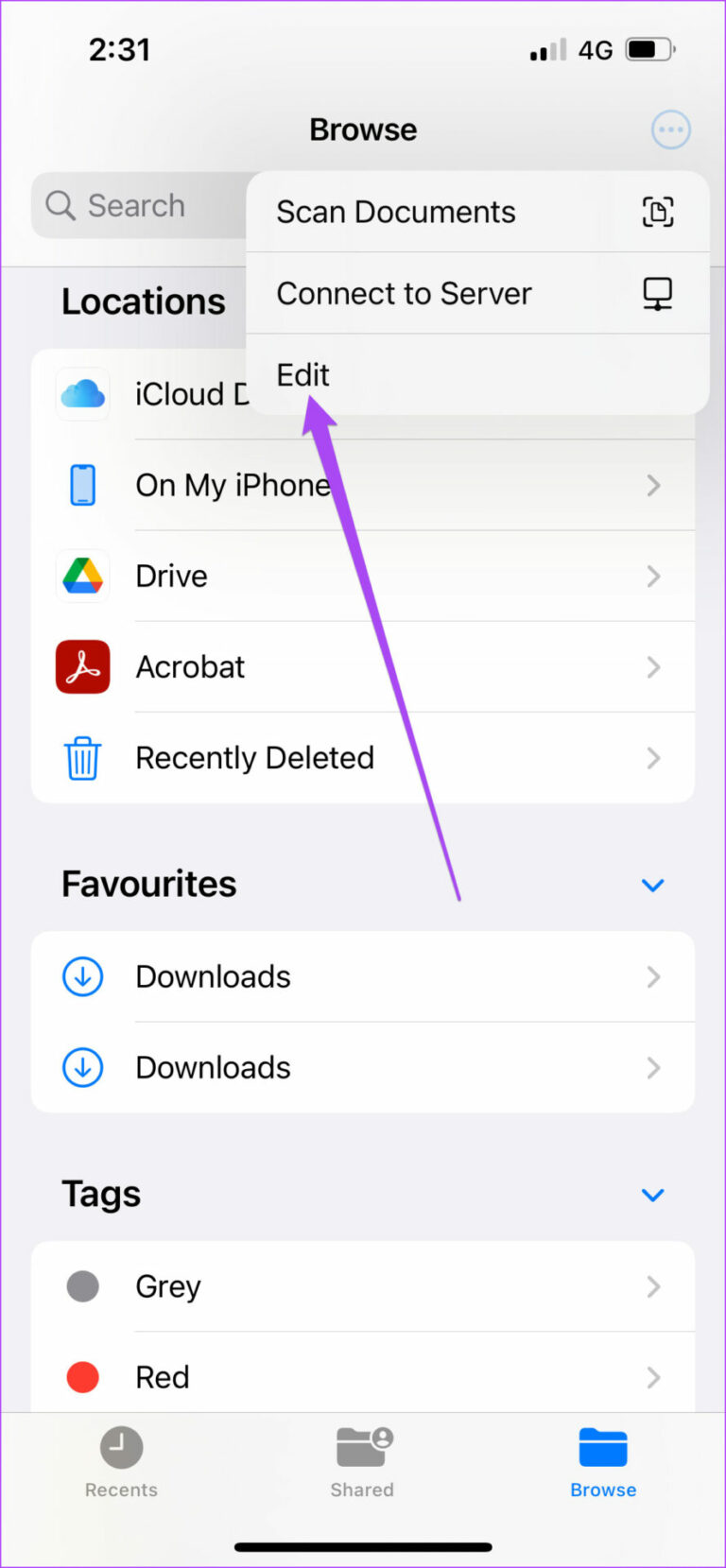Open the Red tag

click(x=163, y=1377)
